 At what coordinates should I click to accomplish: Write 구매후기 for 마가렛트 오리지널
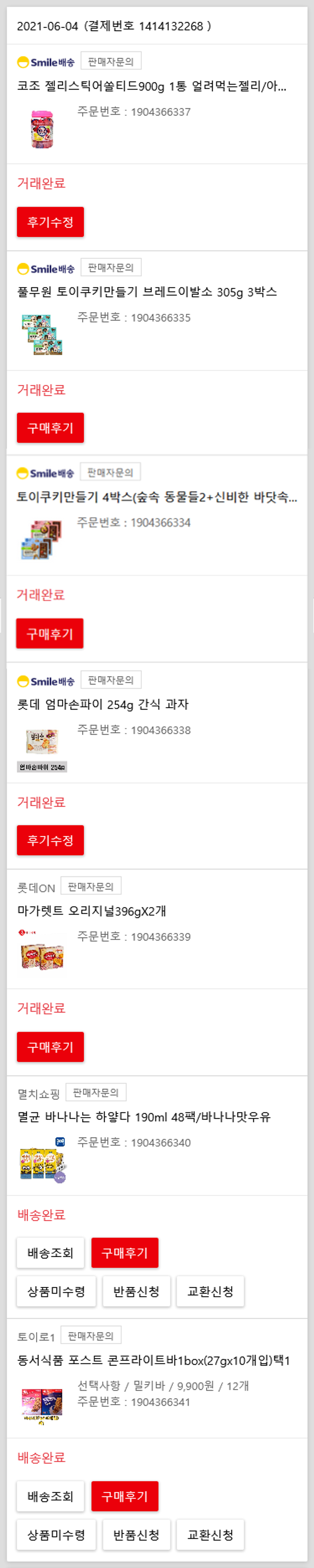[x=50, y=1047]
